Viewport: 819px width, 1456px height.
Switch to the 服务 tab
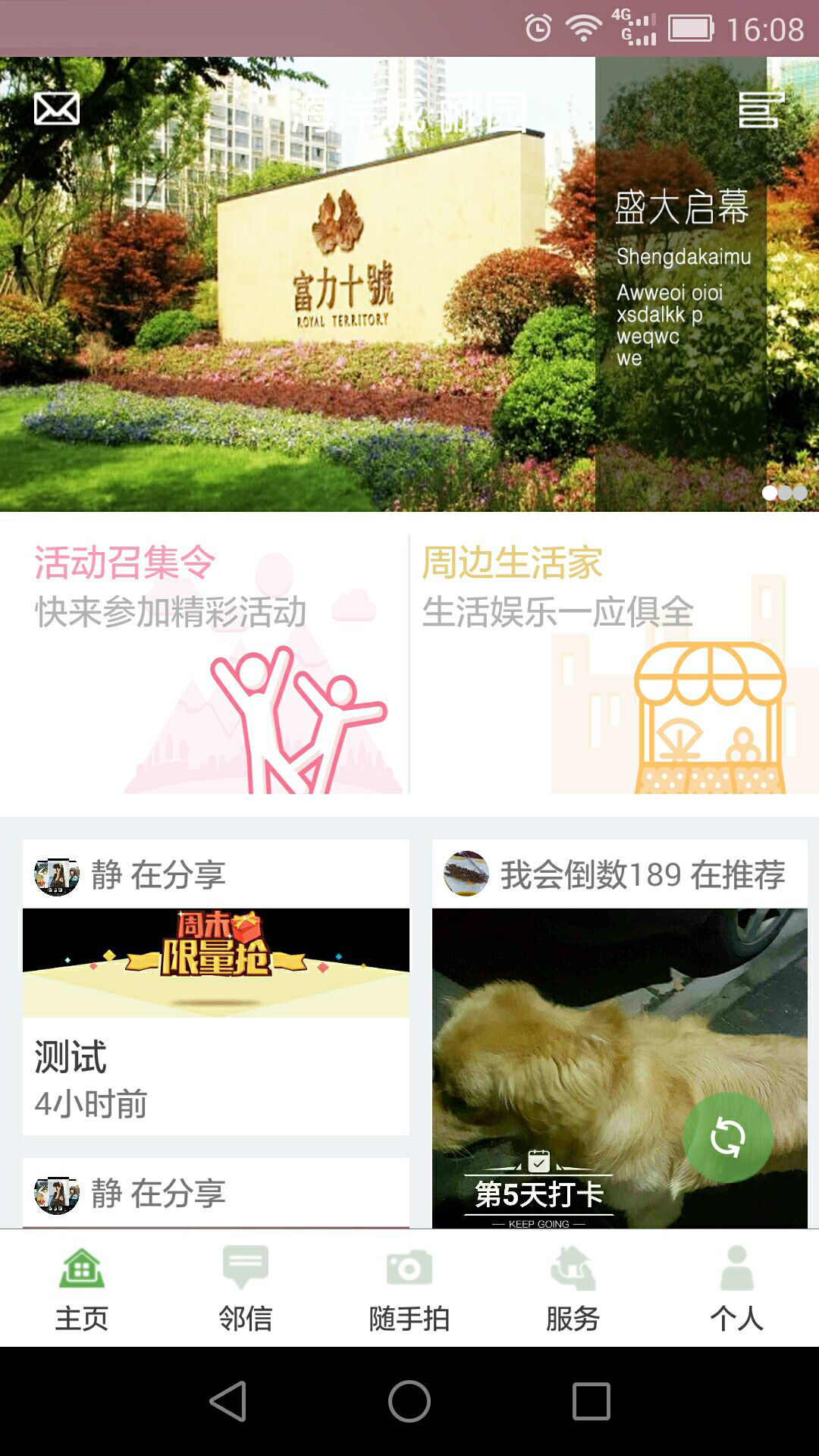pyautogui.click(x=573, y=1288)
